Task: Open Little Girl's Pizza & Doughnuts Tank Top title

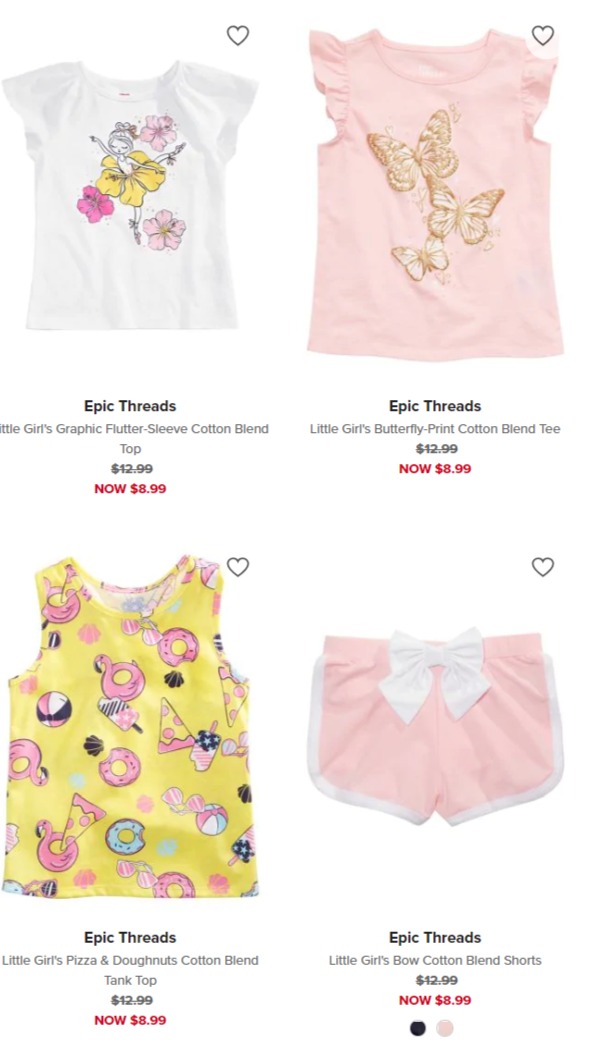Action: coord(129,970)
